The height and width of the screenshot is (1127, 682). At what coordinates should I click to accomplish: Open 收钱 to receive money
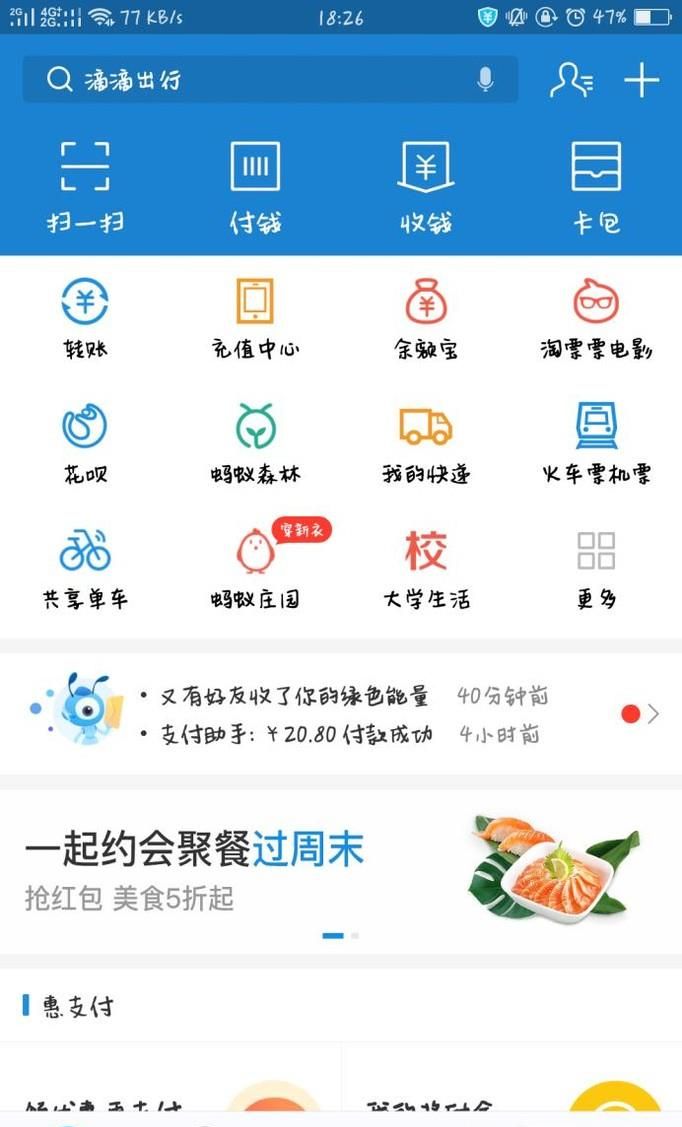pos(426,185)
